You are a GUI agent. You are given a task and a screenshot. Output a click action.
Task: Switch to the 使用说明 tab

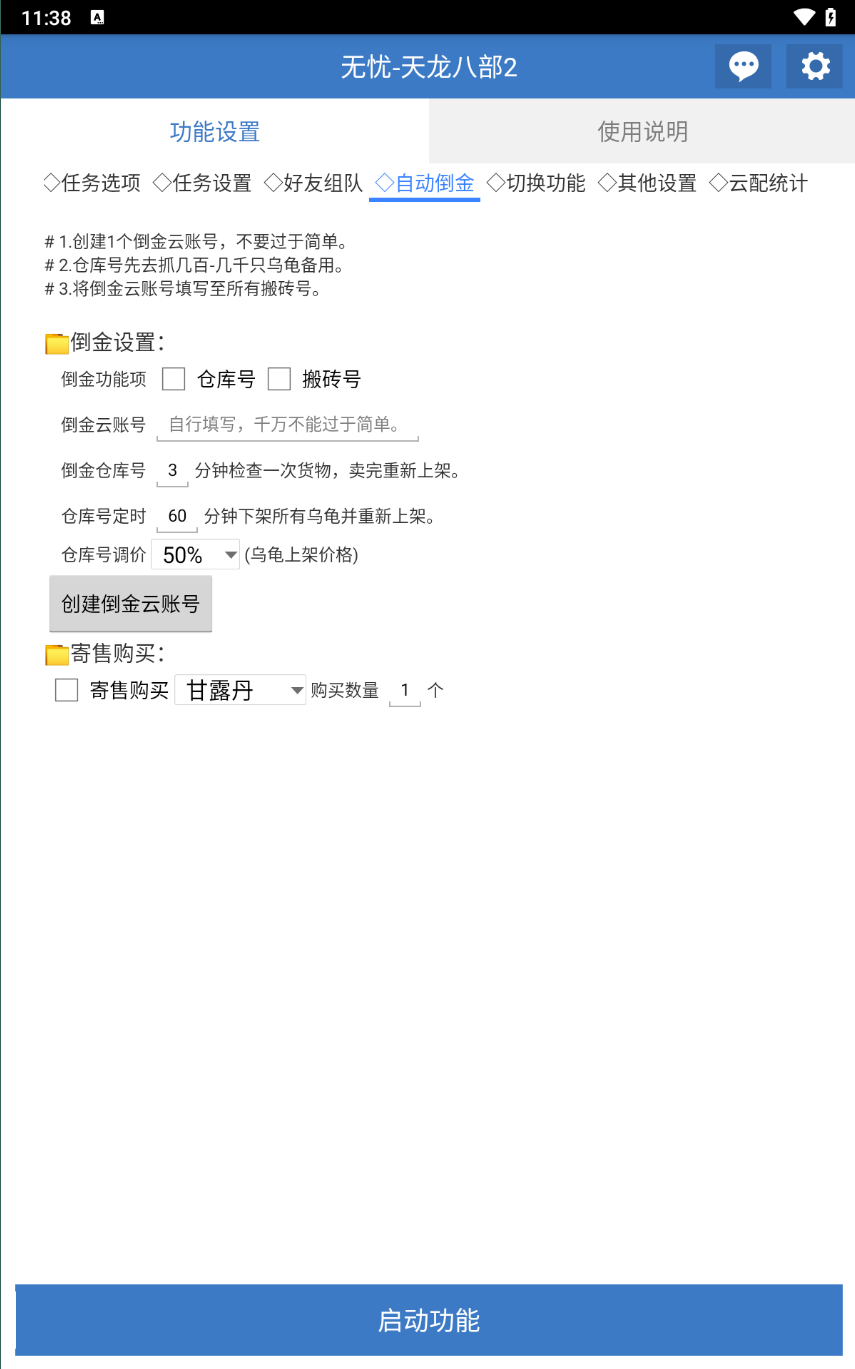click(x=642, y=131)
